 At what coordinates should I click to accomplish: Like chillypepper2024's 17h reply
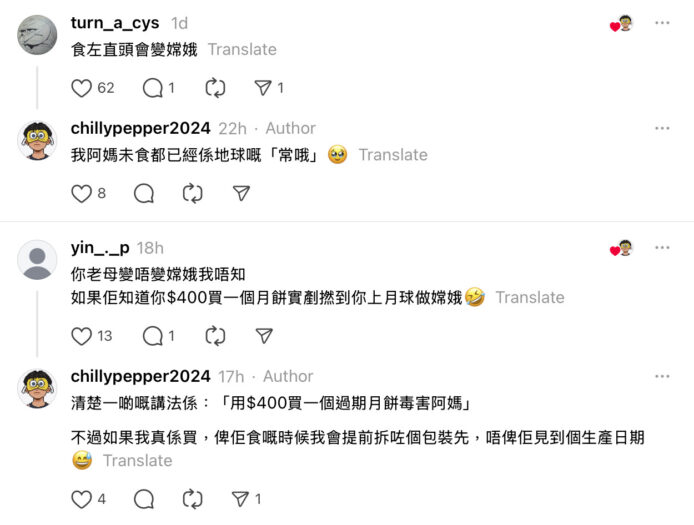[x=82, y=498]
